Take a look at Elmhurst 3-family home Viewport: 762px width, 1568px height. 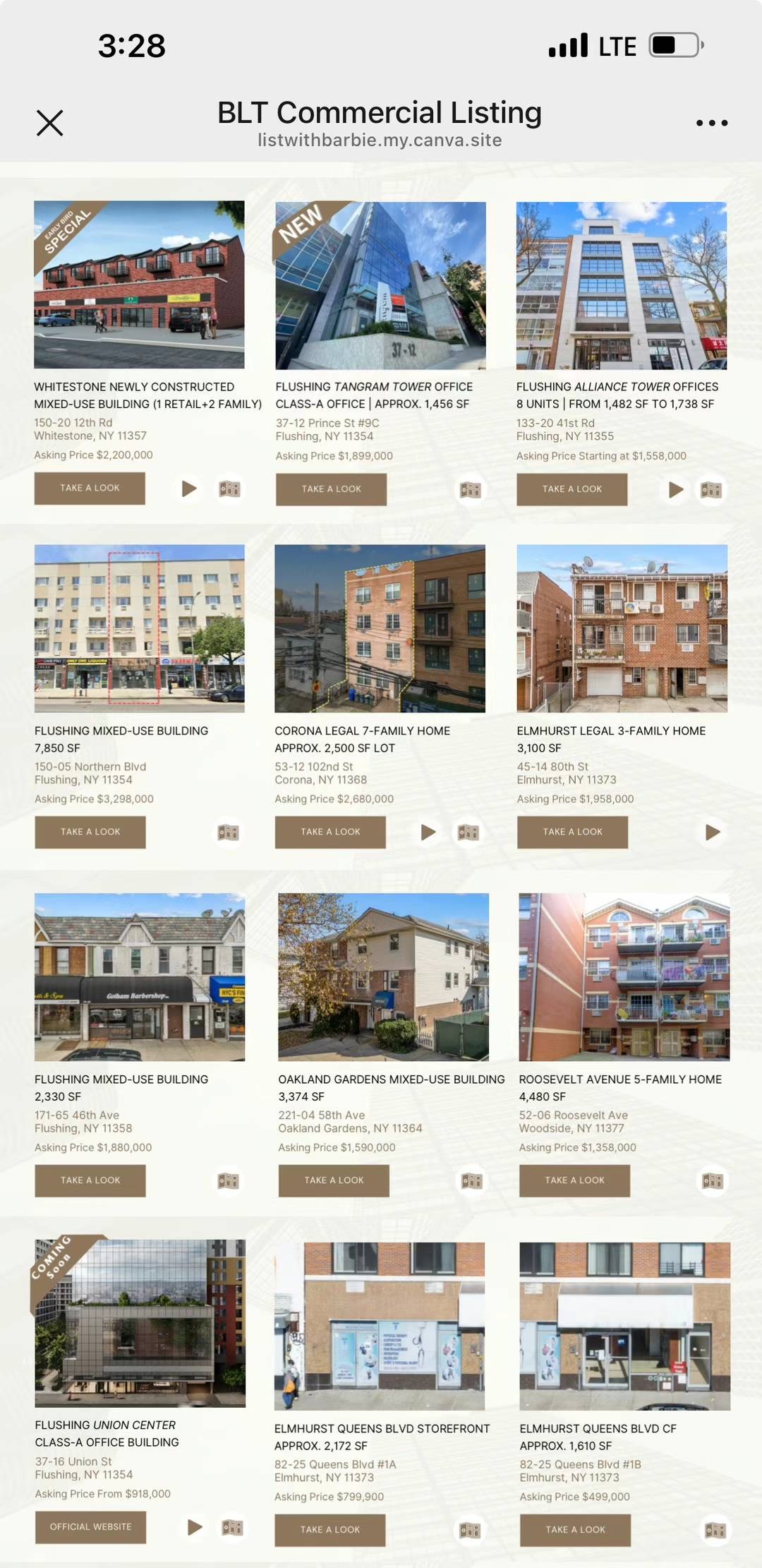click(x=572, y=832)
